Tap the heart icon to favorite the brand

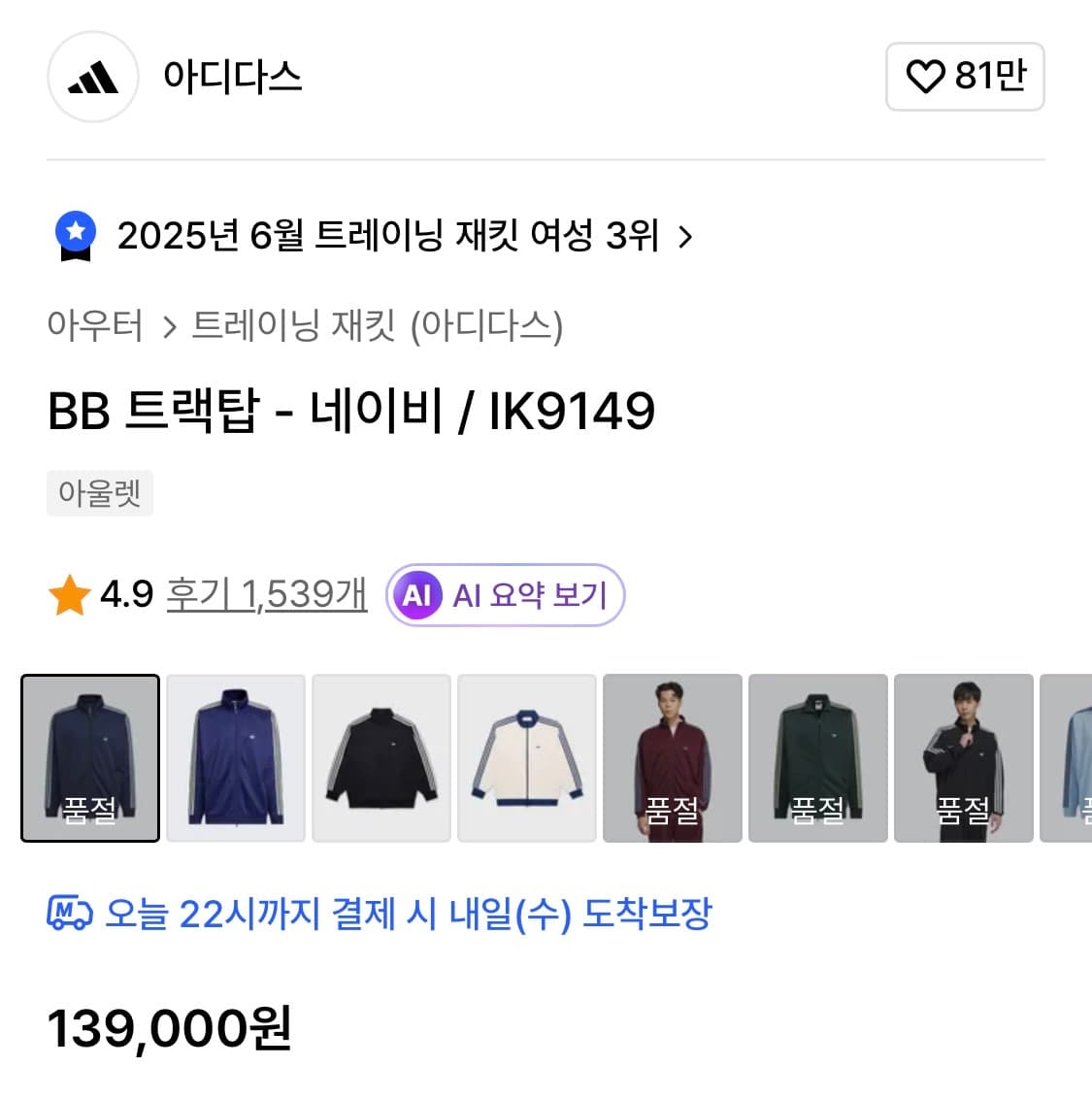928,76
